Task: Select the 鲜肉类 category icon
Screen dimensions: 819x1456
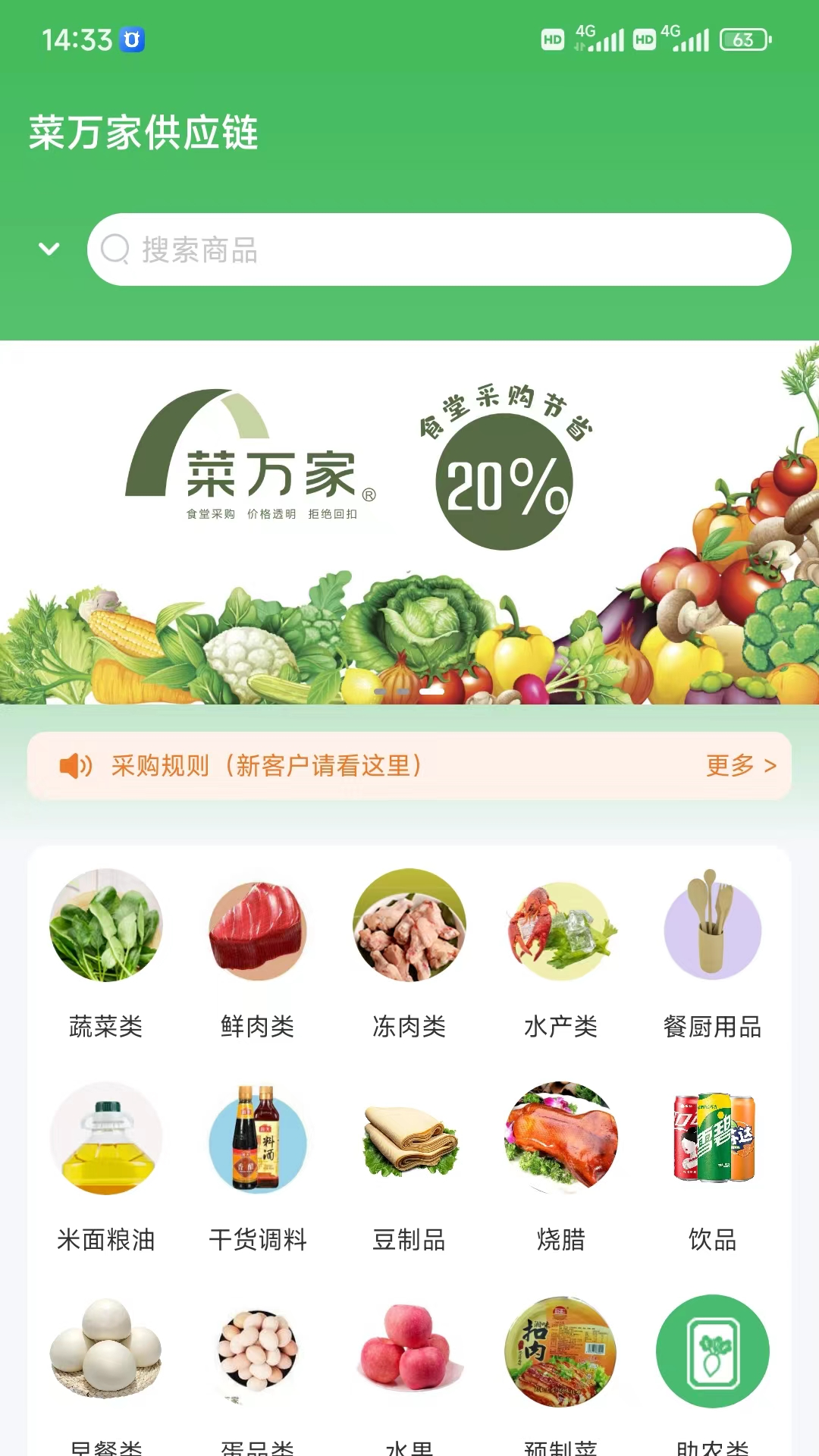Action: 258,933
